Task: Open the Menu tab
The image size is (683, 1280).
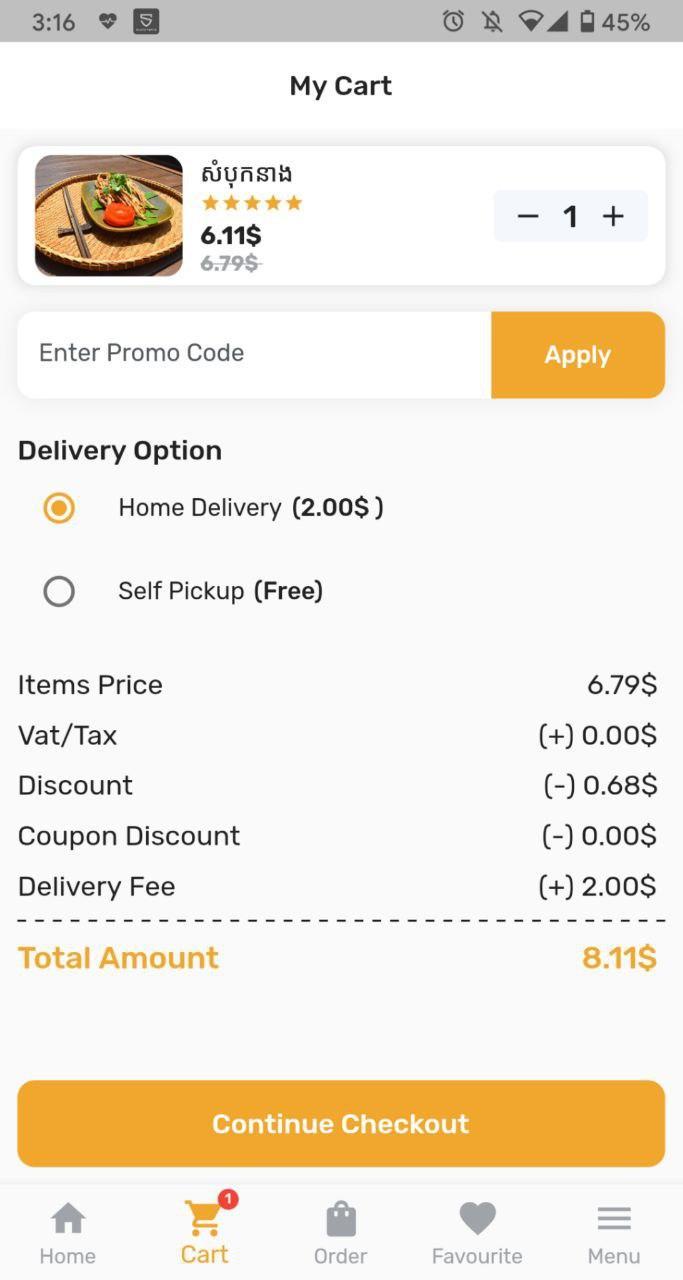Action: click(x=614, y=1234)
